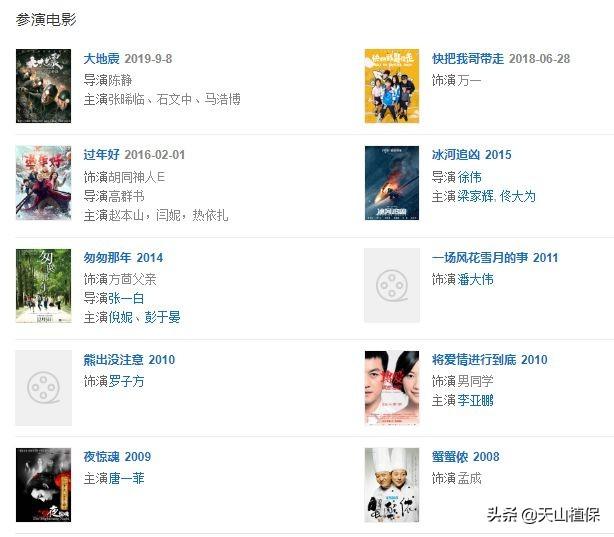View the 夜惊魂 movie page
Screen dimensions: 614x537
101,457
